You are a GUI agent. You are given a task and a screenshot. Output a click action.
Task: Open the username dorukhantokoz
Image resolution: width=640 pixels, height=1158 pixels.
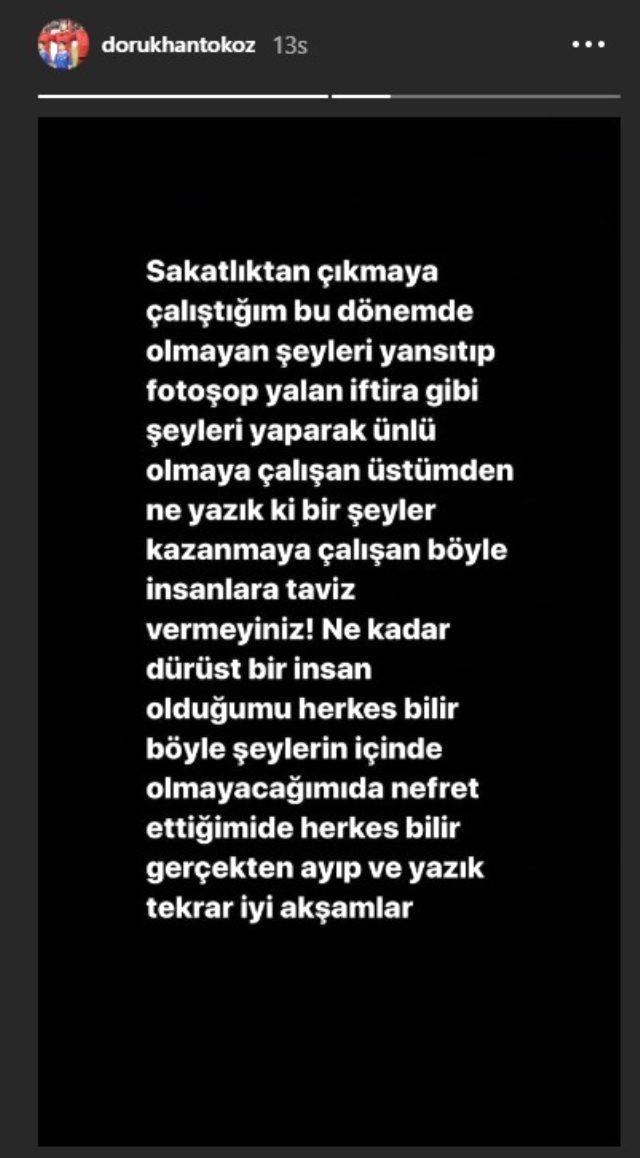tap(178, 46)
